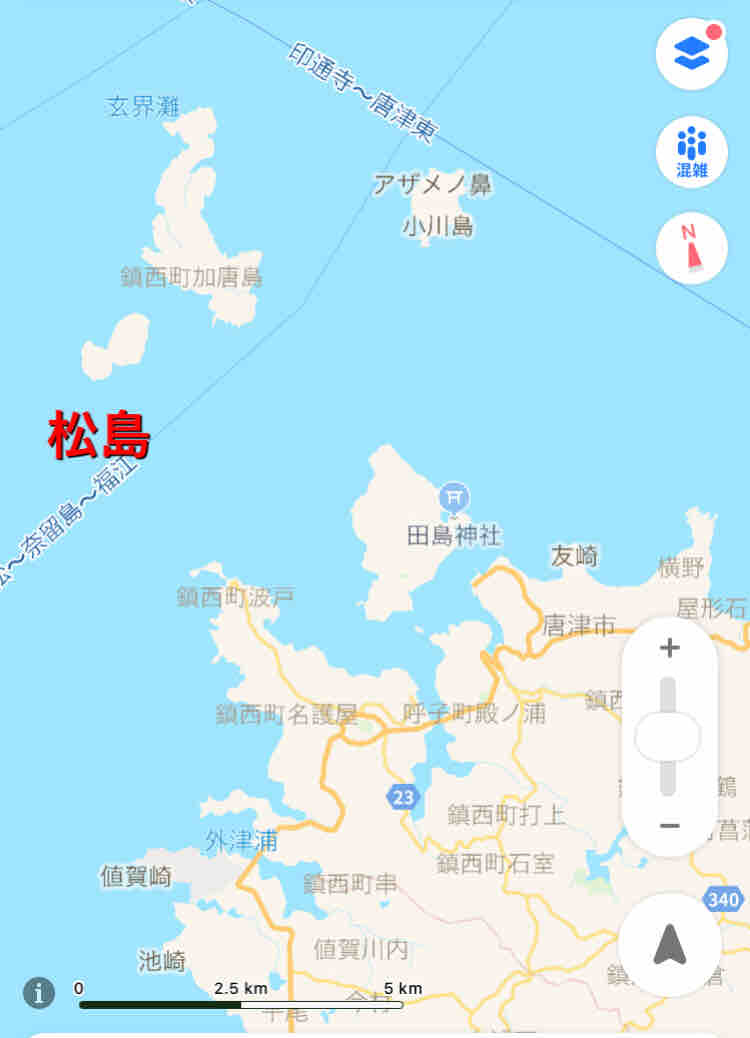Zoom in with the plus button
Screen dimensions: 750x1038
point(670,647)
